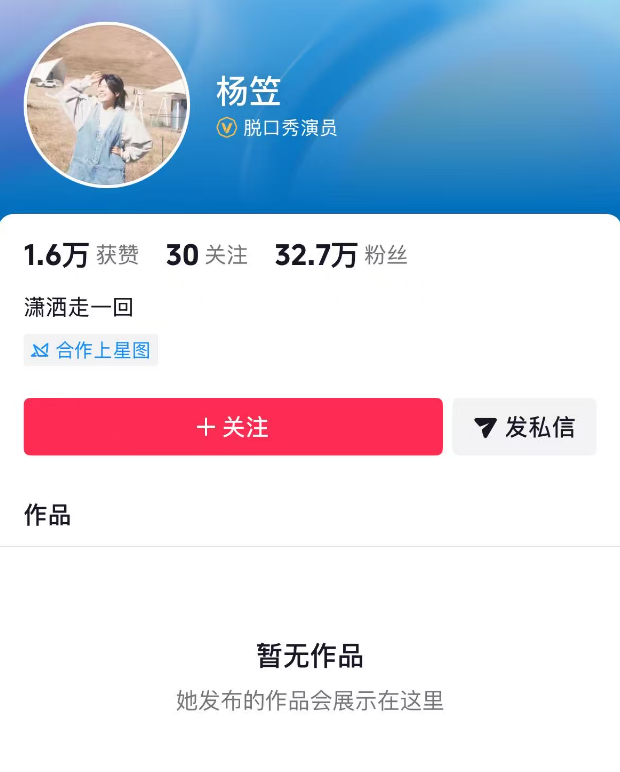Screen dimensions: 620x772
Task: View the profile avatar photo
Action: [x=107, y=105]
